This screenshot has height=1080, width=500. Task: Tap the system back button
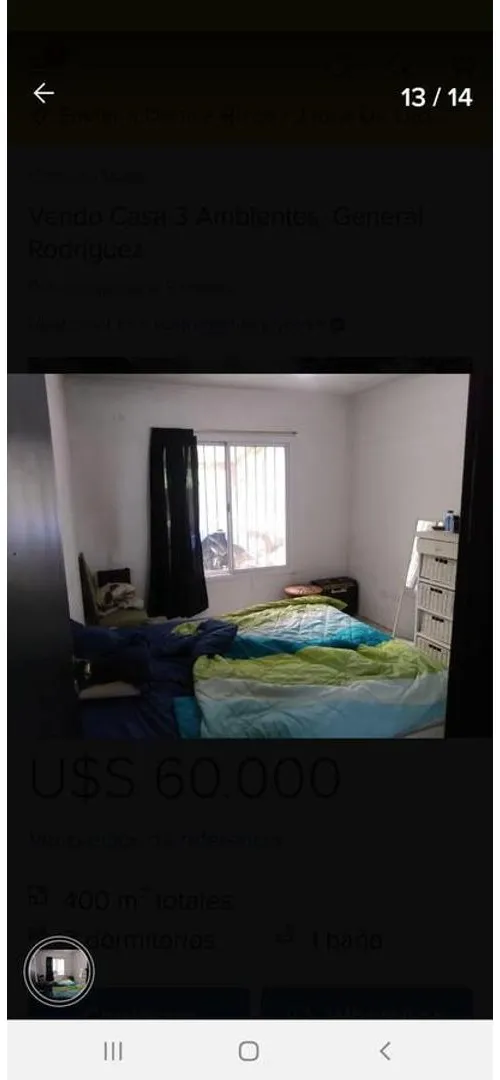385,1050
